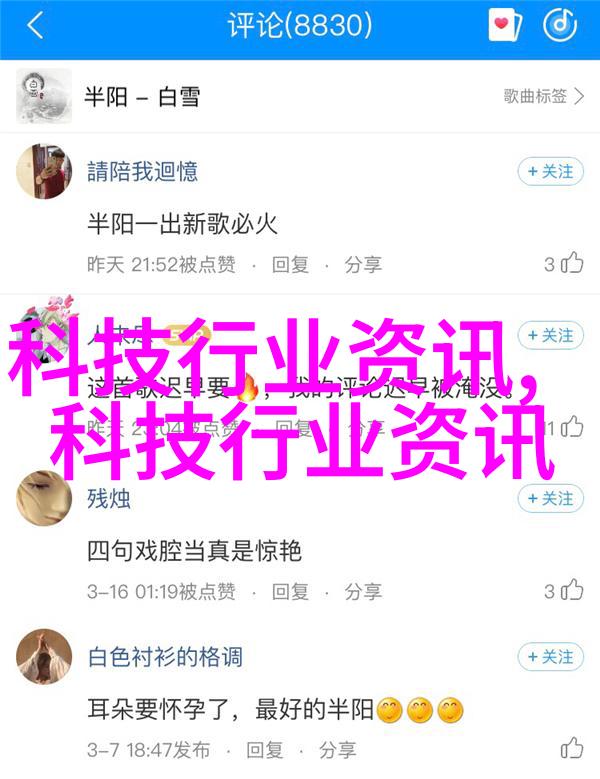Go back with the top-left arrow
Viewport: 600px width, 779px height.
(x=36, y=27)
